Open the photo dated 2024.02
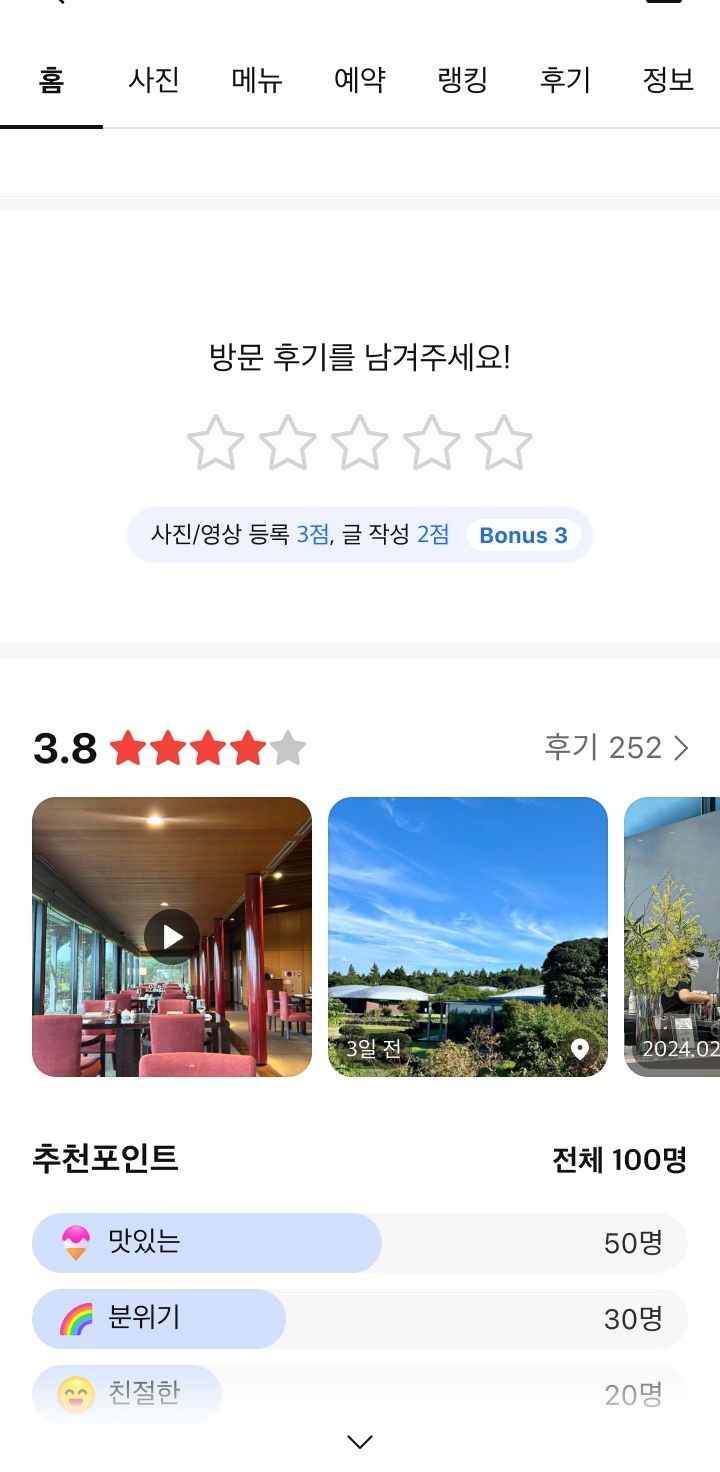720x1472 pixels. pyautogui.click(x=672, y=936)
